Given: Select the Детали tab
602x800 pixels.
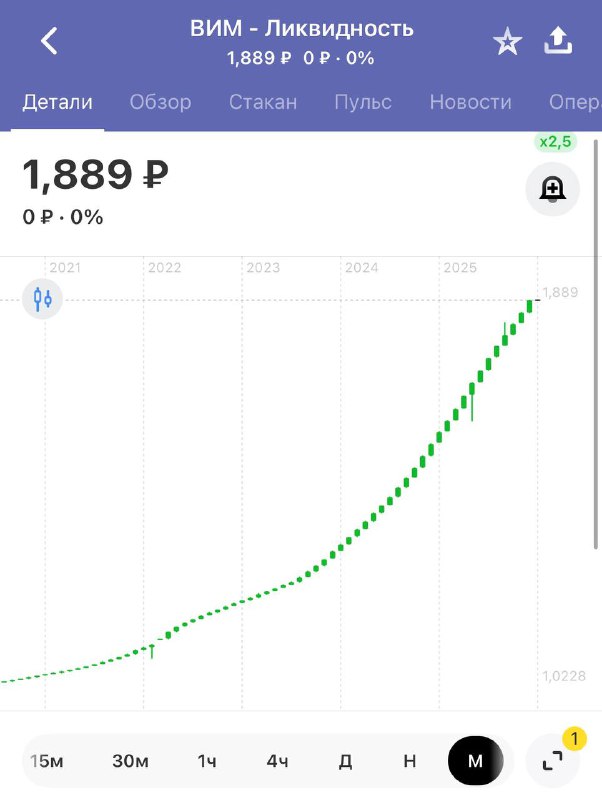Looking at the screenshot, I should (x=57, y=102).
